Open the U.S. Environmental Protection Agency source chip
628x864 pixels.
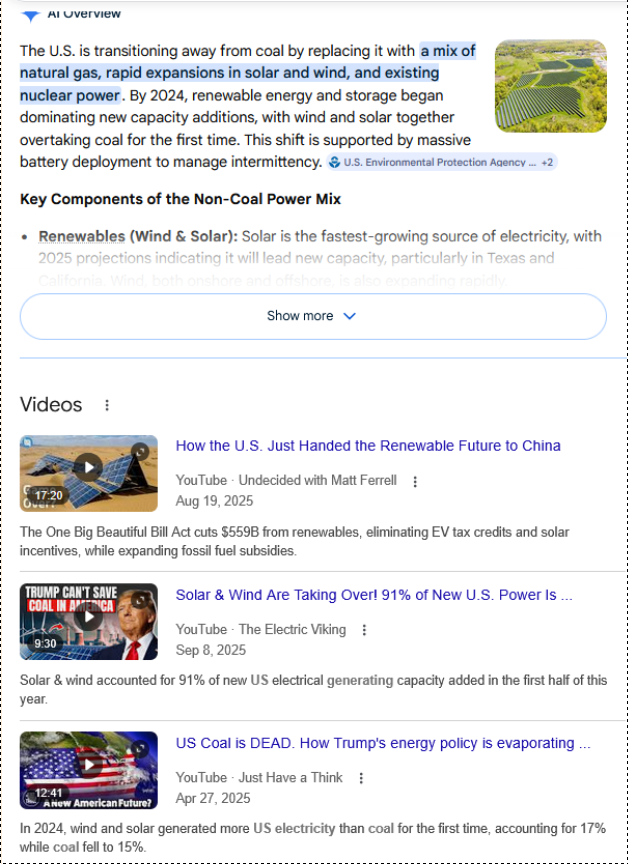(x=438, y=162)
